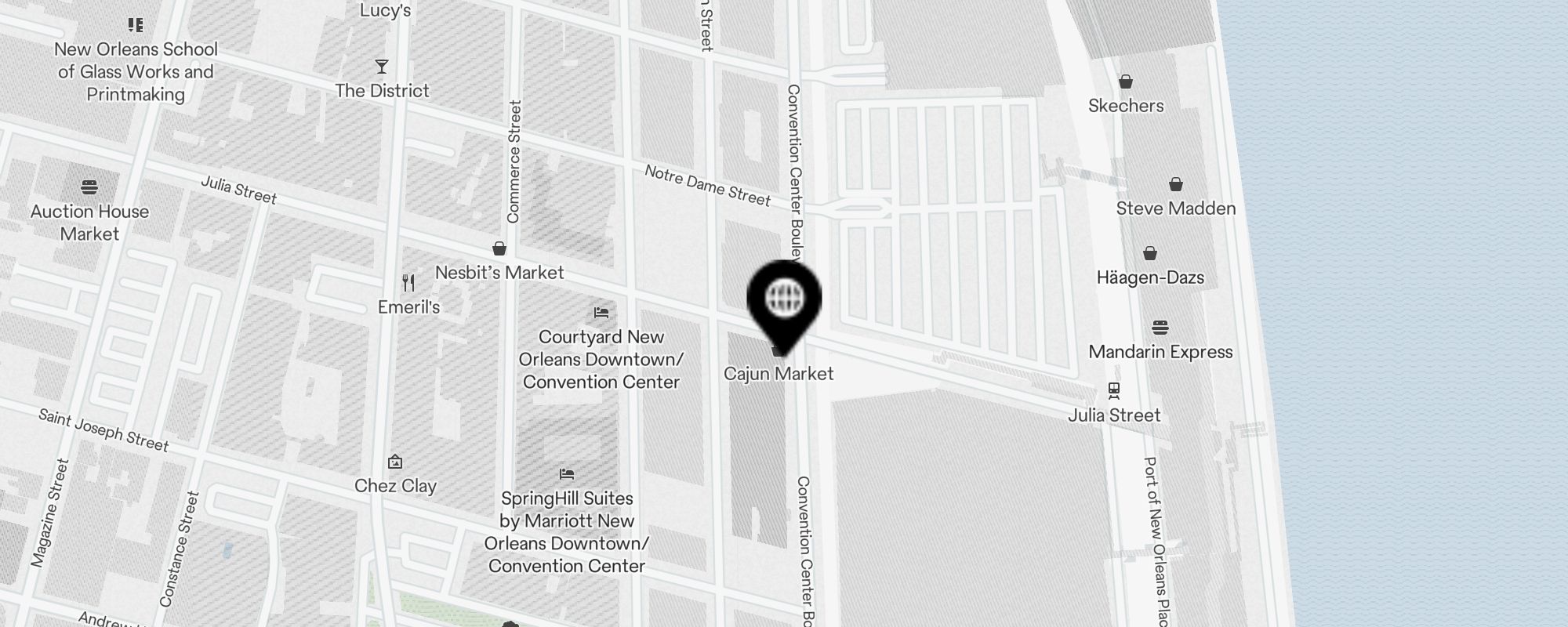This screenshot has width=1568, height=627.
Task: Open the Julia Street station marker
Action: coord(1113,390)
